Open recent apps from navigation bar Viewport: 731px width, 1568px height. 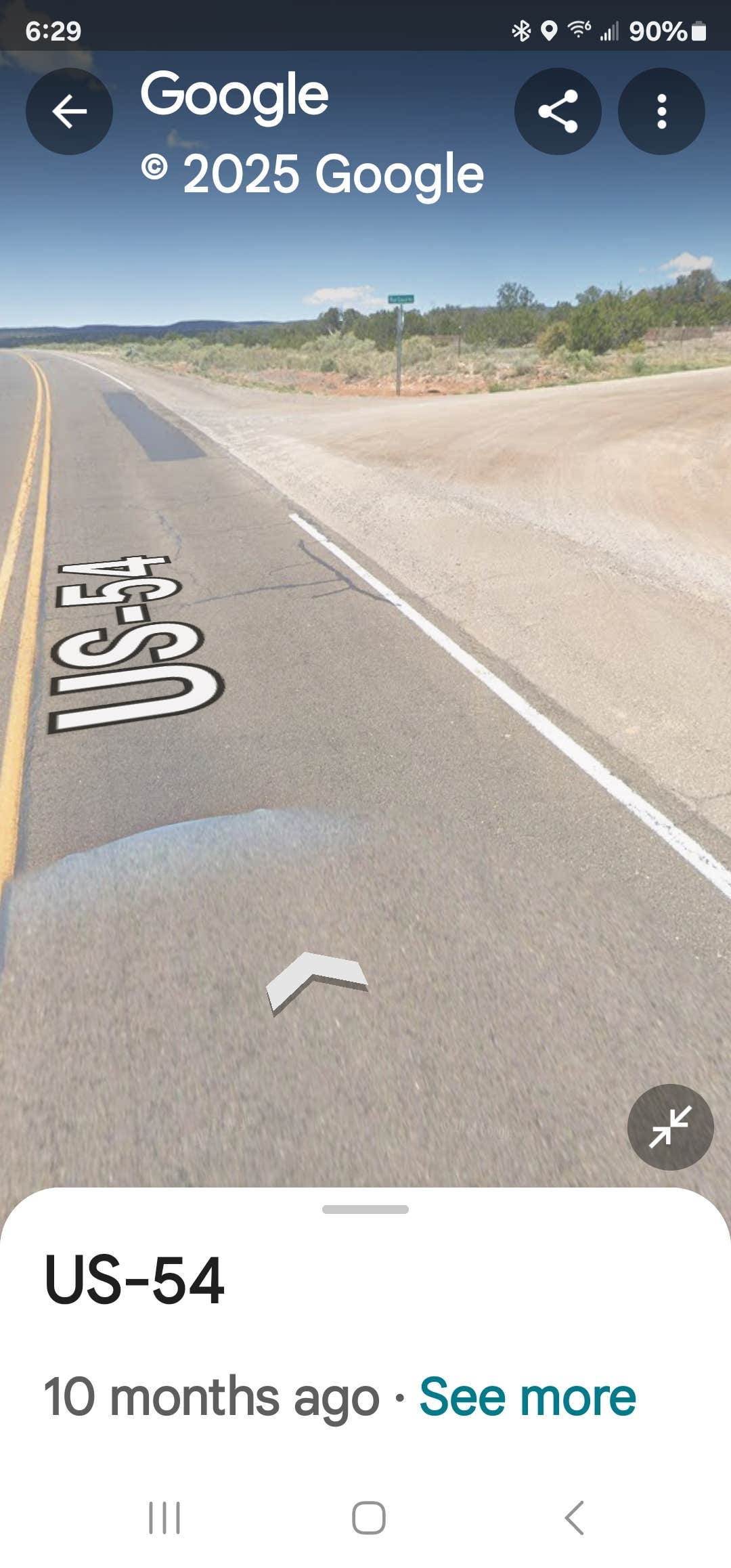click(x=164, y=1517)
